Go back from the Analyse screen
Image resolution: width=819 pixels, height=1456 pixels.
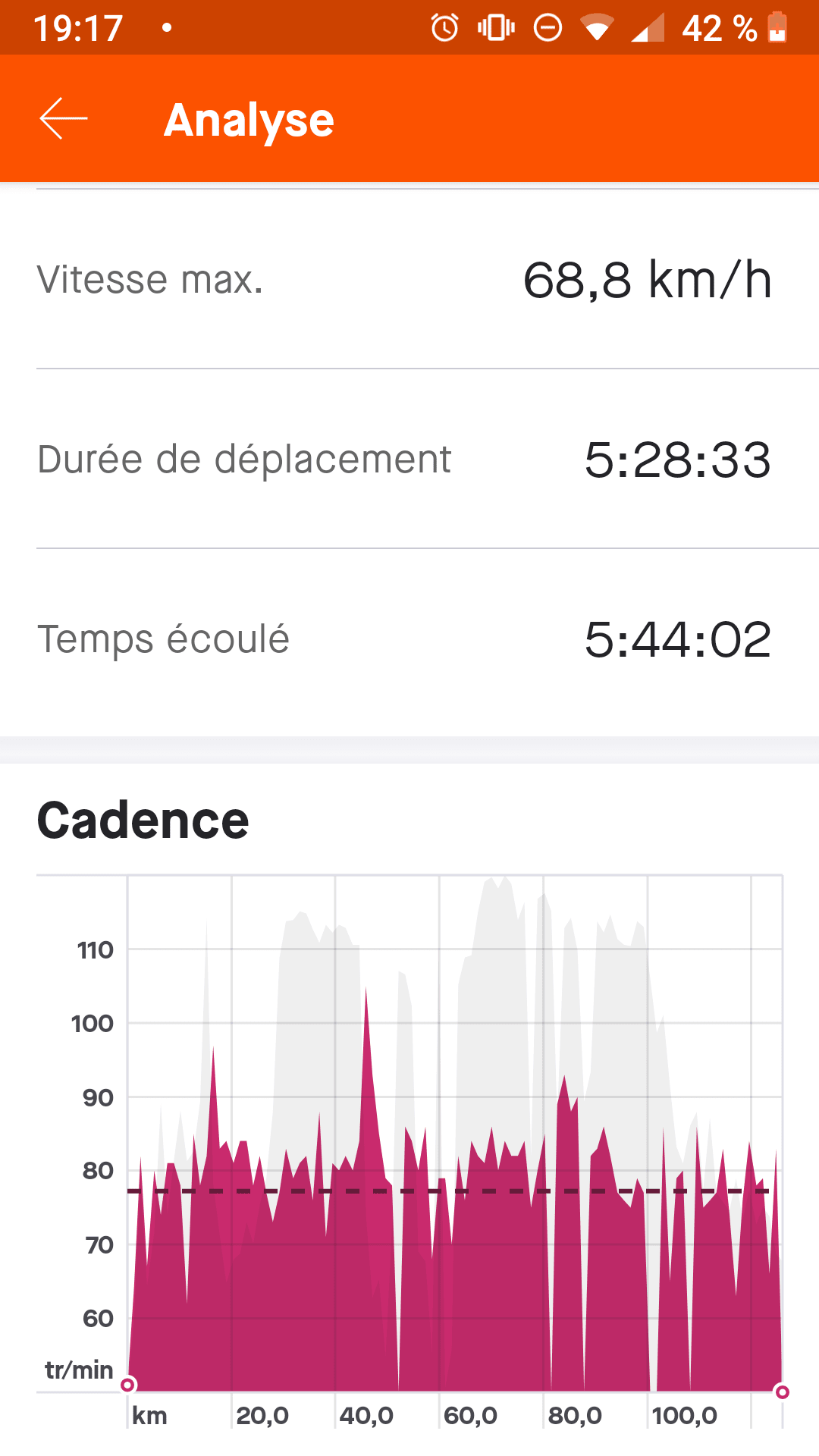click(64, 119)
